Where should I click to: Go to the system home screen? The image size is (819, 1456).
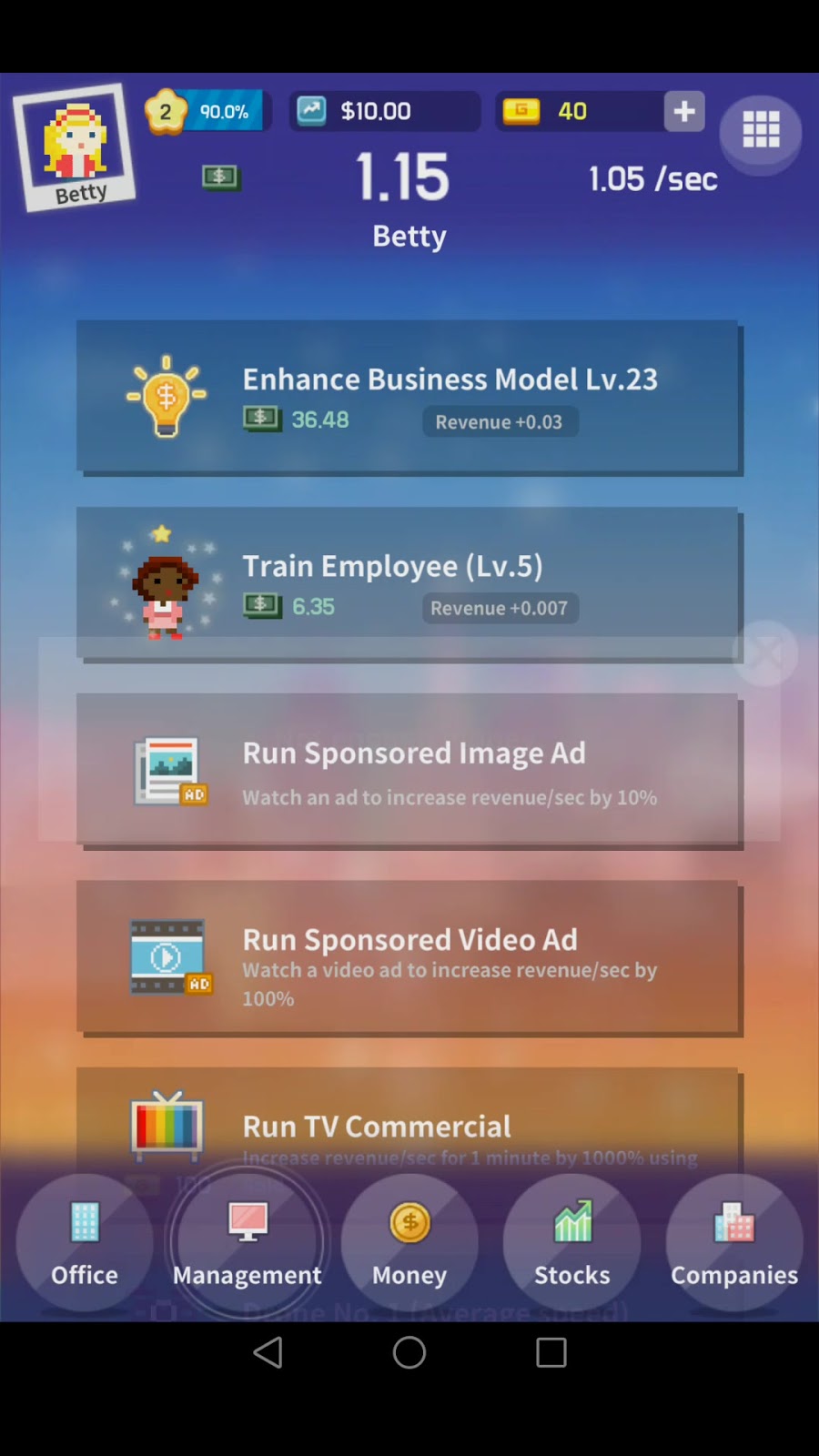point(409,1352)
